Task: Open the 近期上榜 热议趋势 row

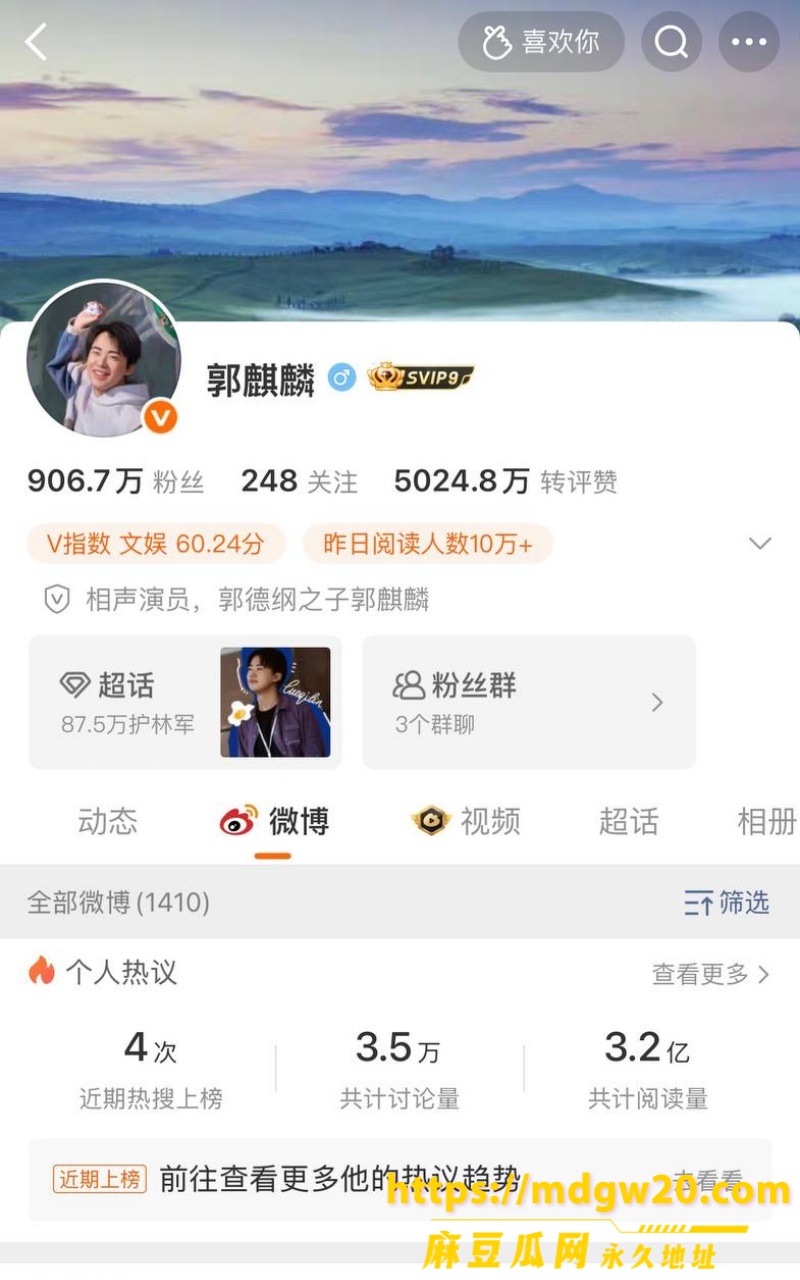Action: pyautogui.click(x=400, y=1179)
